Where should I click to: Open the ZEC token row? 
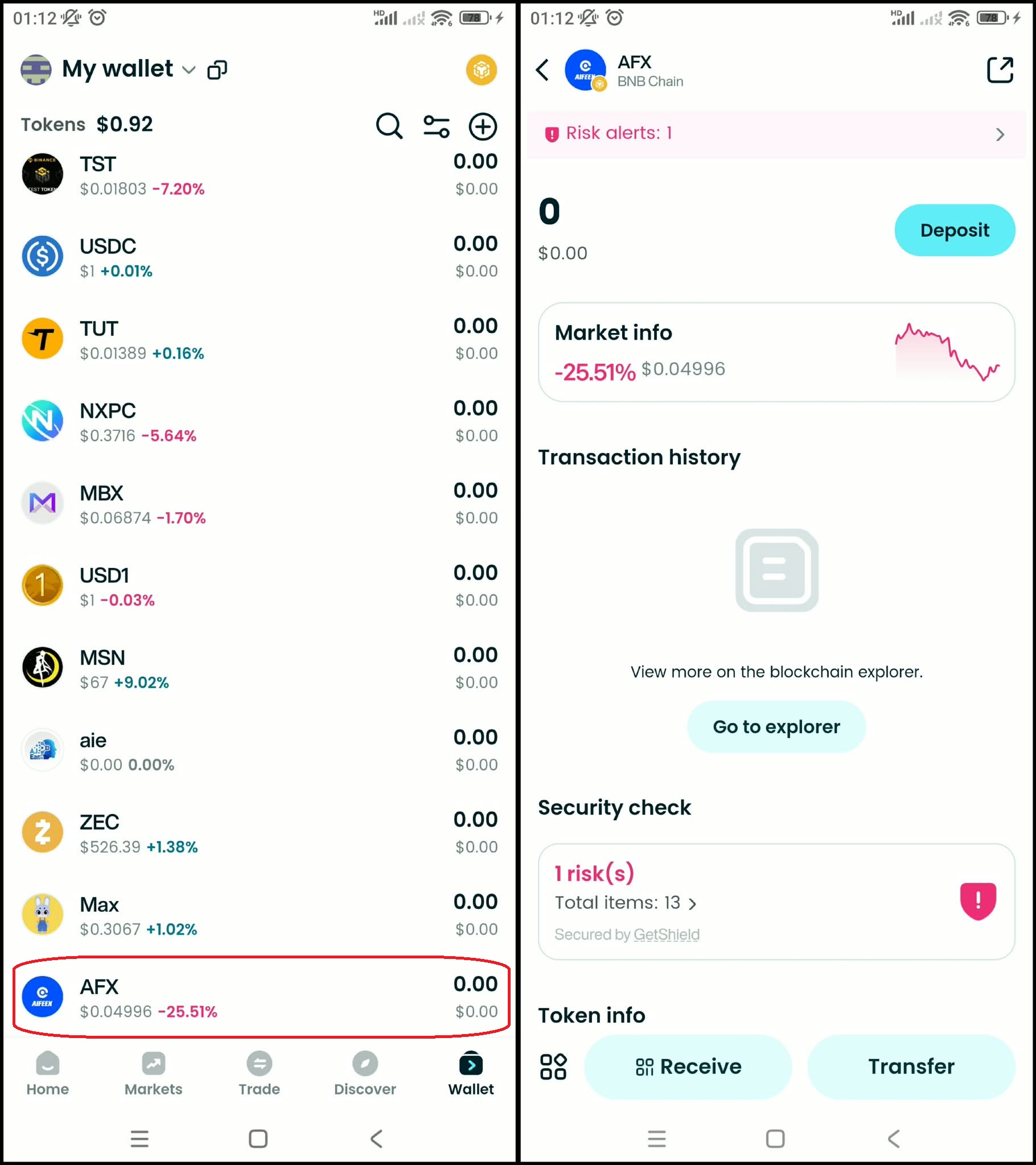[x=260, y=833]
